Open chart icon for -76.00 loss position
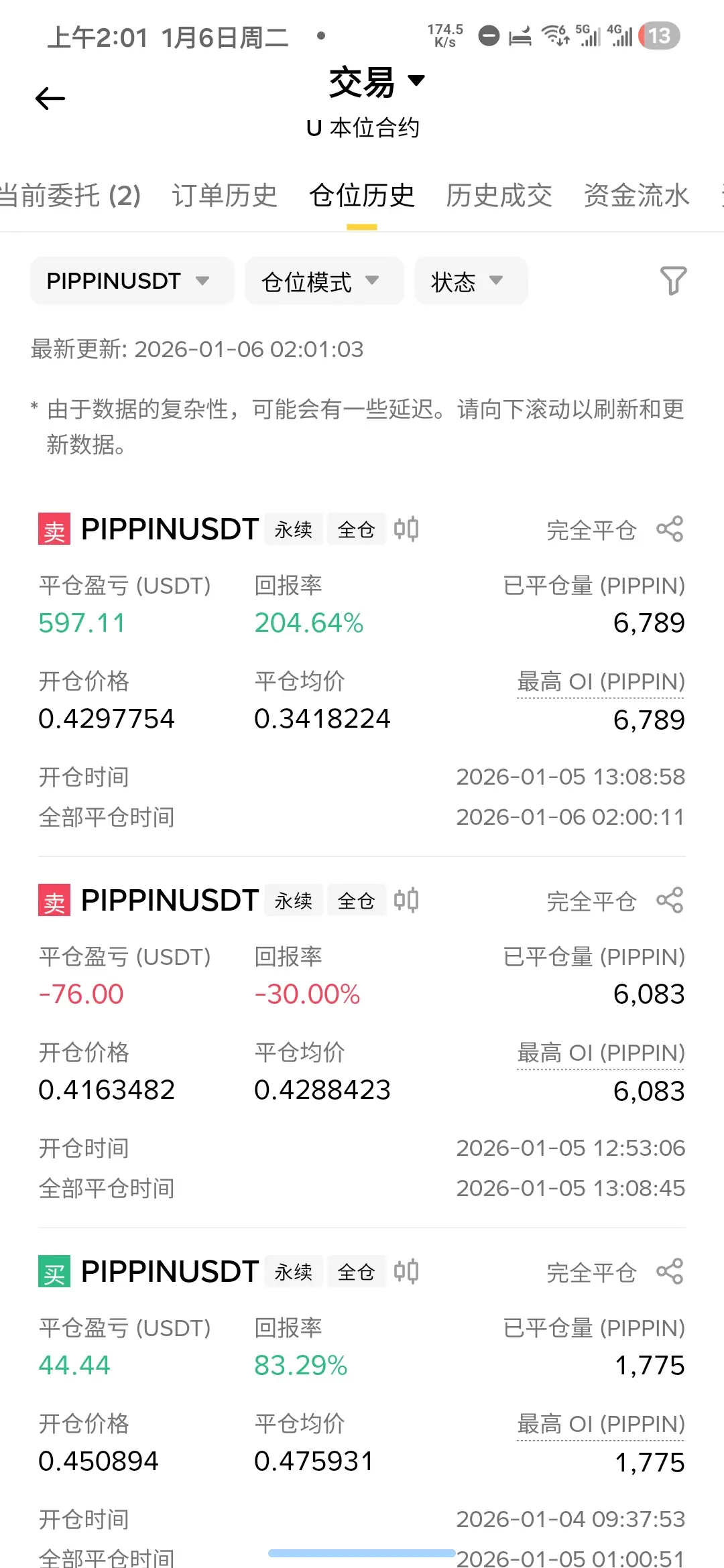The image size is (724, 1568). (406, 901)
